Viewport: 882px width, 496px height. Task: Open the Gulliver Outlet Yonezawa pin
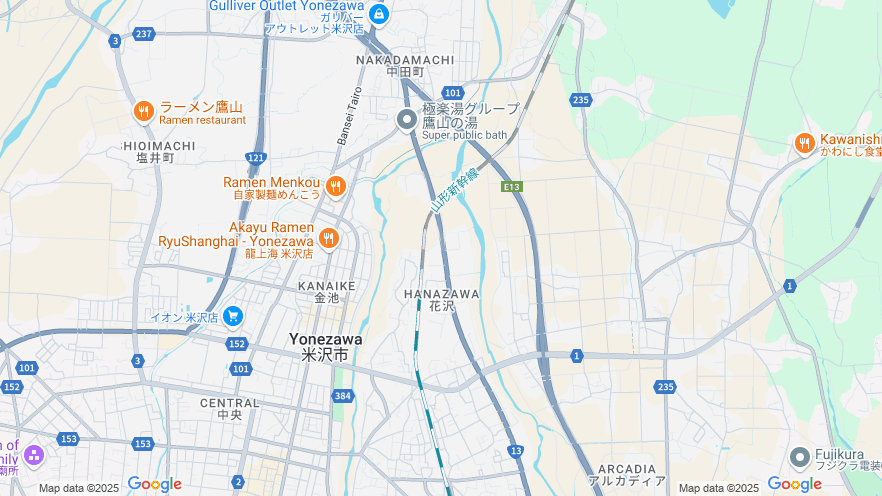(x=378, y=14)
